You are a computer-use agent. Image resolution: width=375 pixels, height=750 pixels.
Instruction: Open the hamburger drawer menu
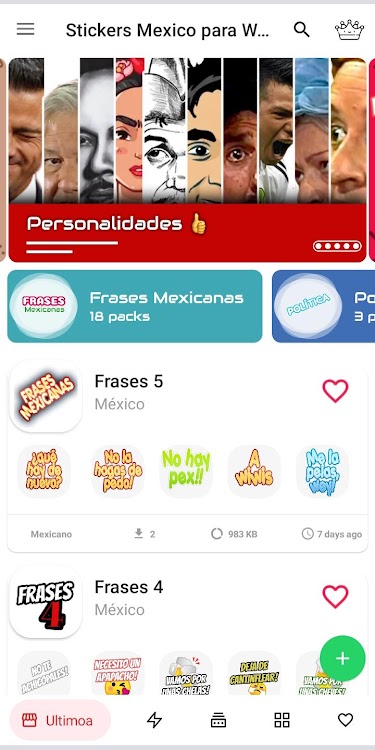[x=25, y=30]
